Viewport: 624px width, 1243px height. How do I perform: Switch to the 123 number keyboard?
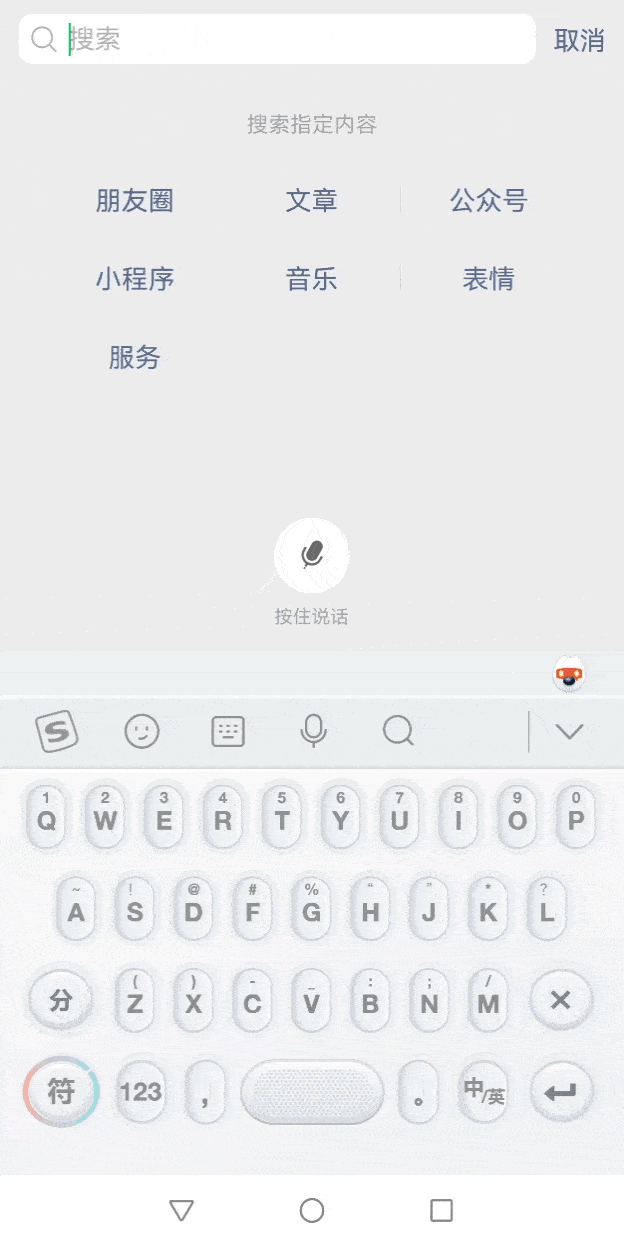tap(141, 1092)
